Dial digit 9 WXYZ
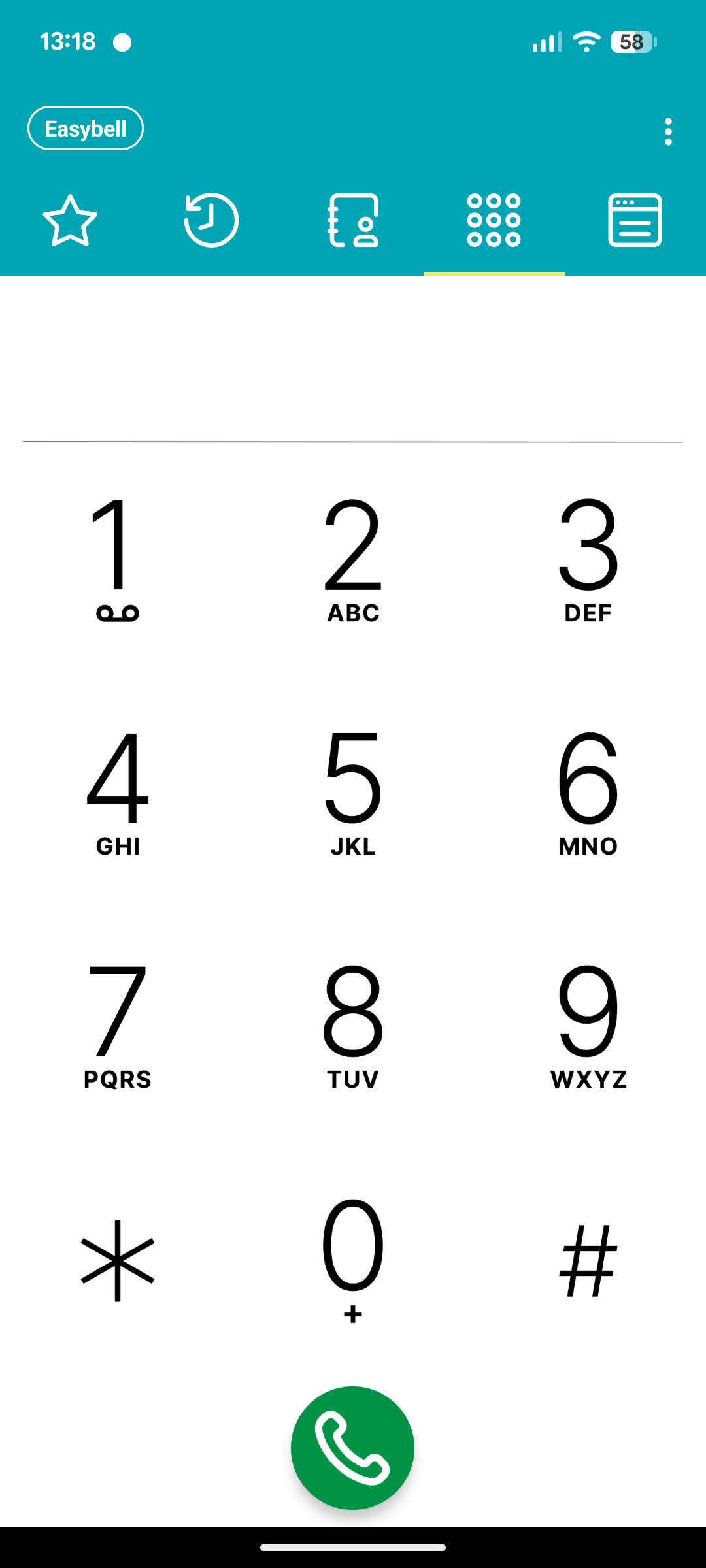 coord(588,1026)
